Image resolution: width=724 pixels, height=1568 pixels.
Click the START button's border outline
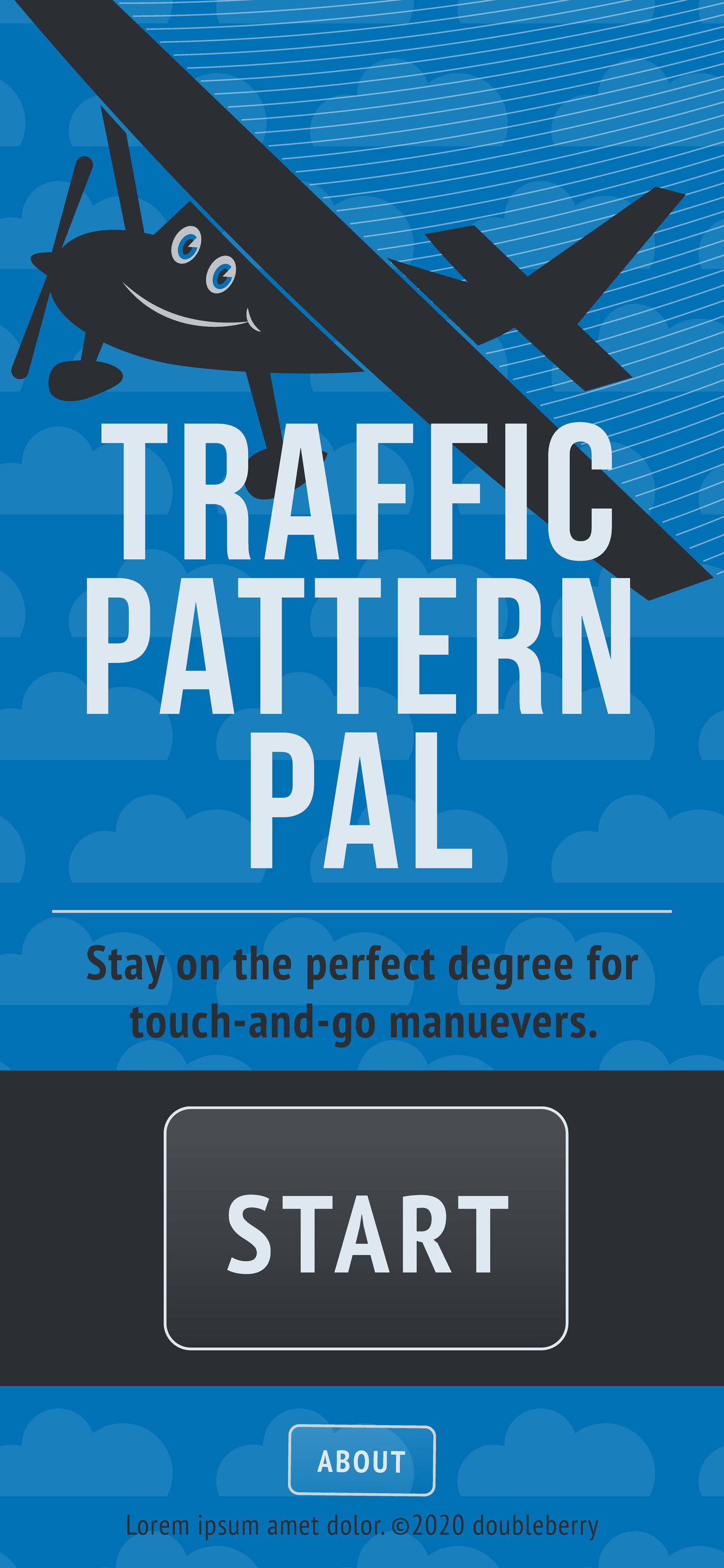pyautogui.click(x=365, y=1106)
